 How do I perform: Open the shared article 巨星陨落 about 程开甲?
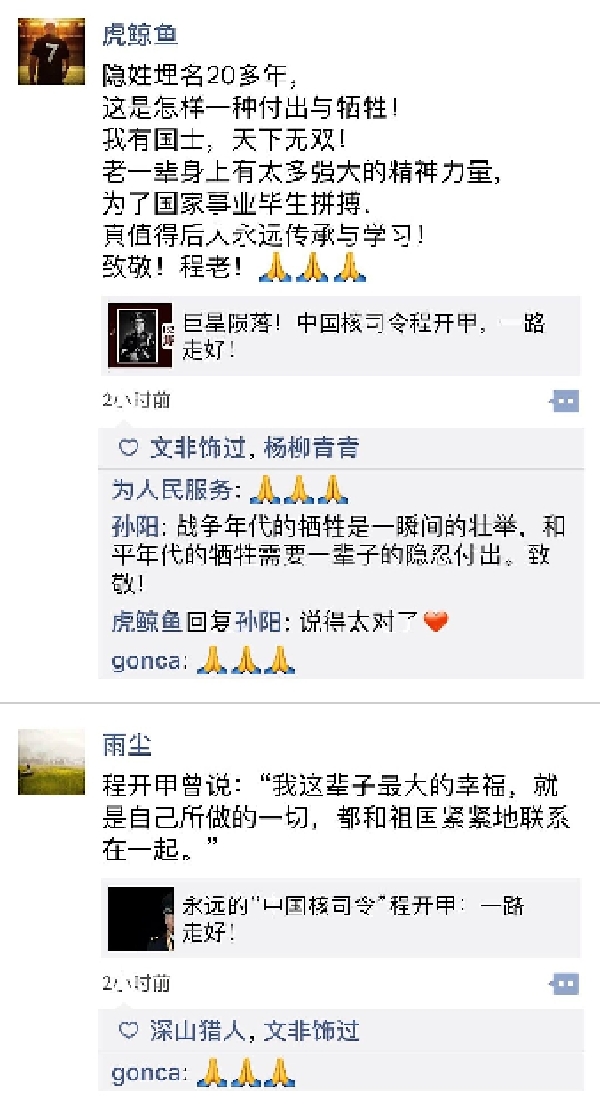(x=342, y=336)
